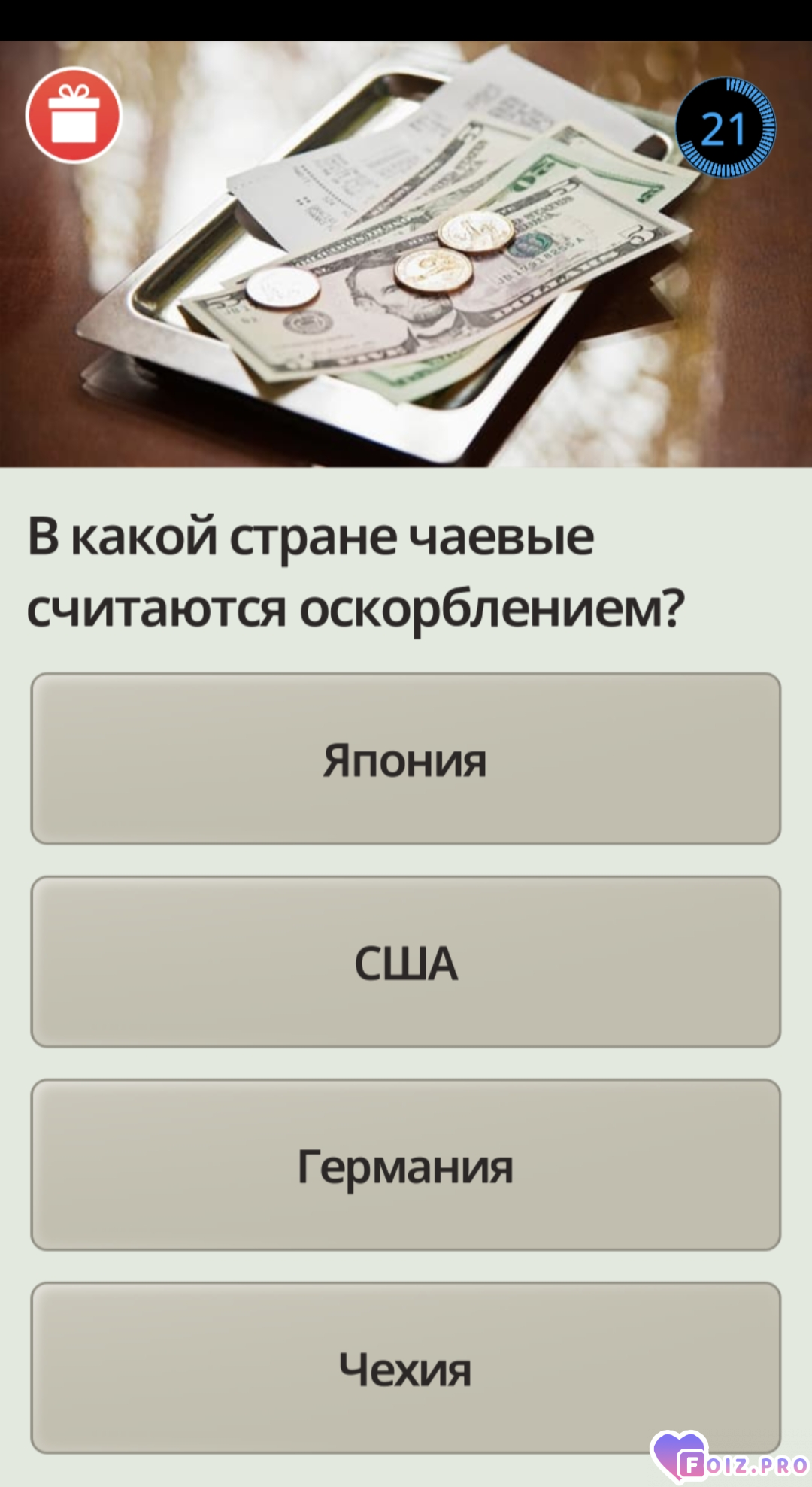Select the answer Япония

(x=405, y=758)
